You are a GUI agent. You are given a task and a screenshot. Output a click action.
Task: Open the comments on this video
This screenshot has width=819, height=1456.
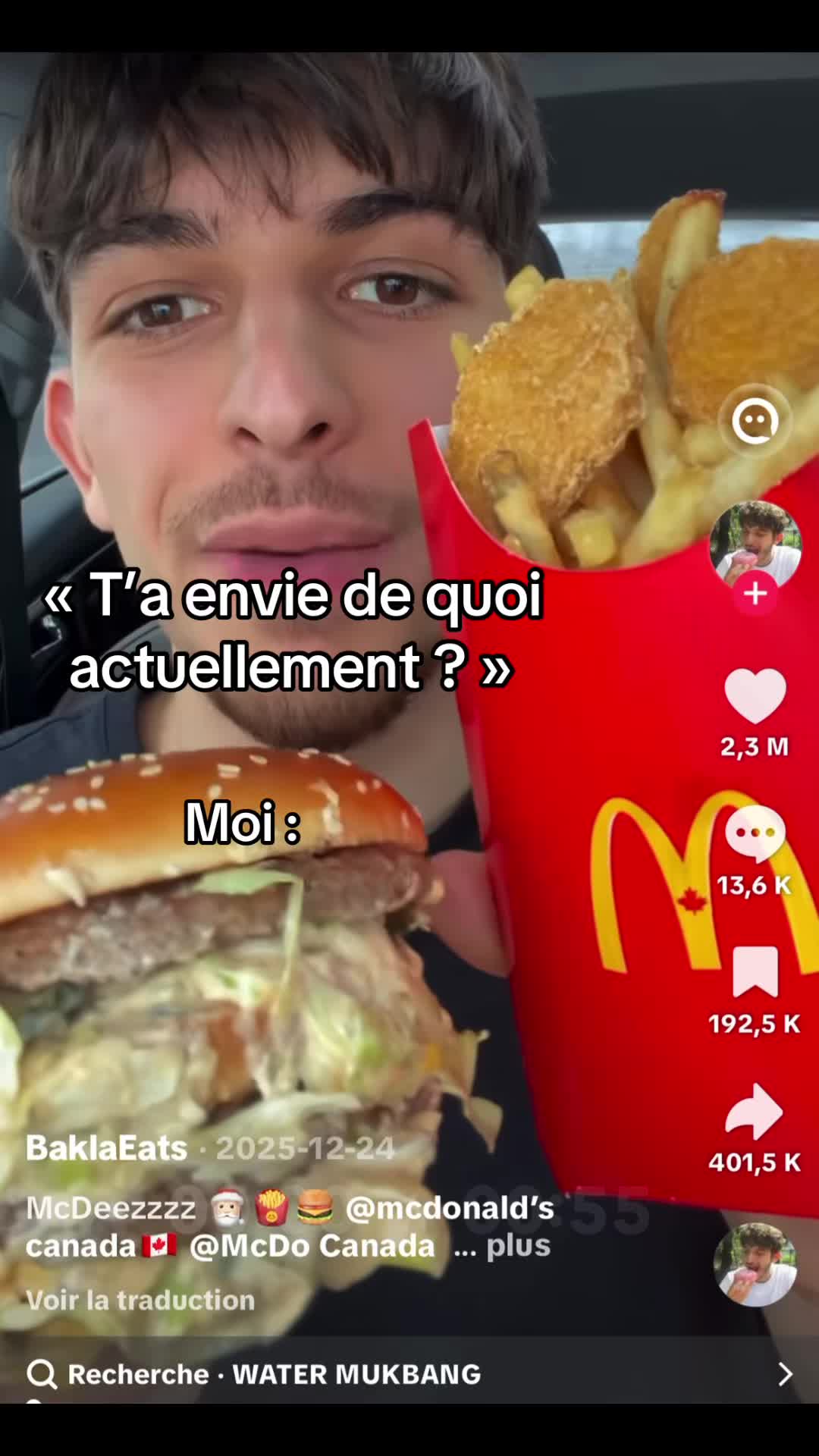[x=755, y=833]
